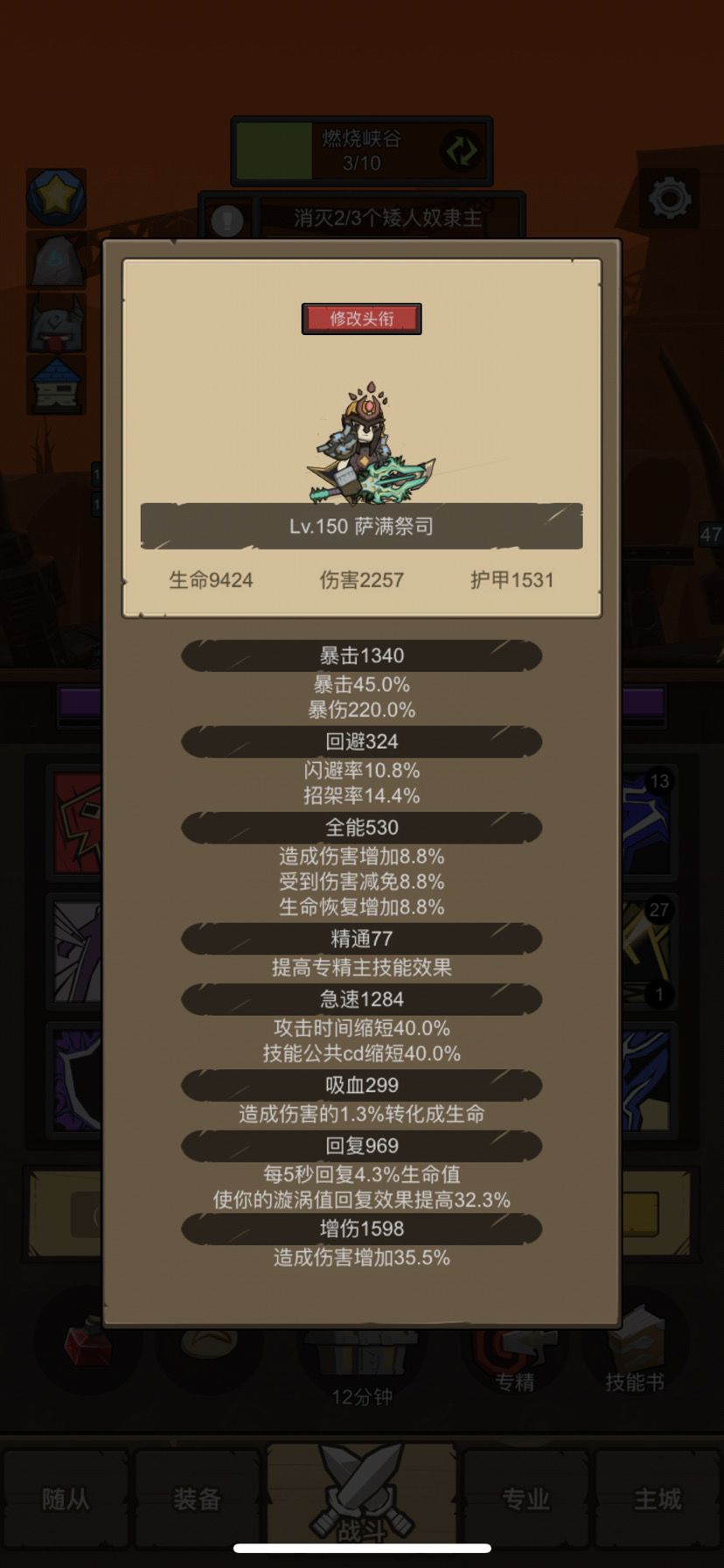Open the settings gear icon
The image size is (724, 1568).
(x=670, y=199)
